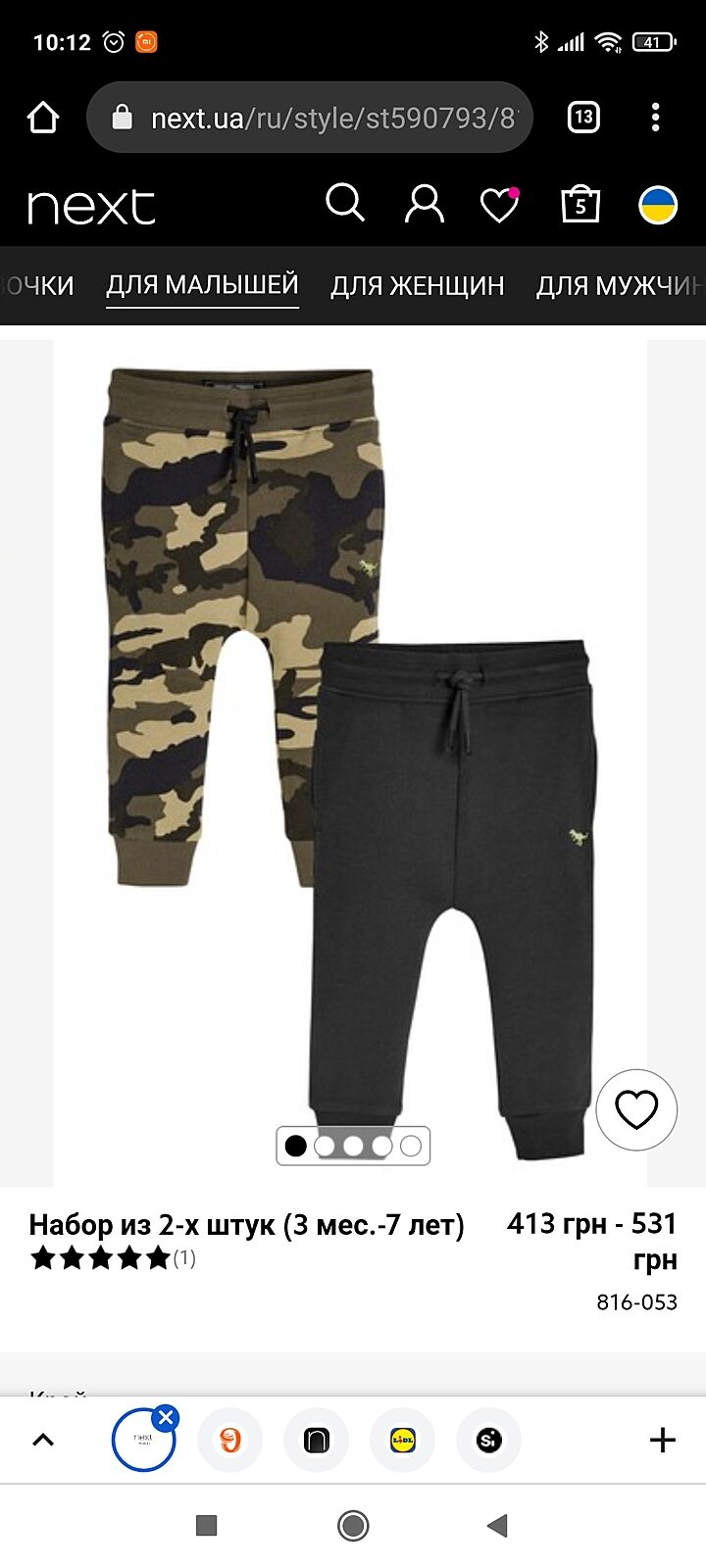Add a new tab to the group
This screenshot has height=1568, width=706.
click(663, 1440)
